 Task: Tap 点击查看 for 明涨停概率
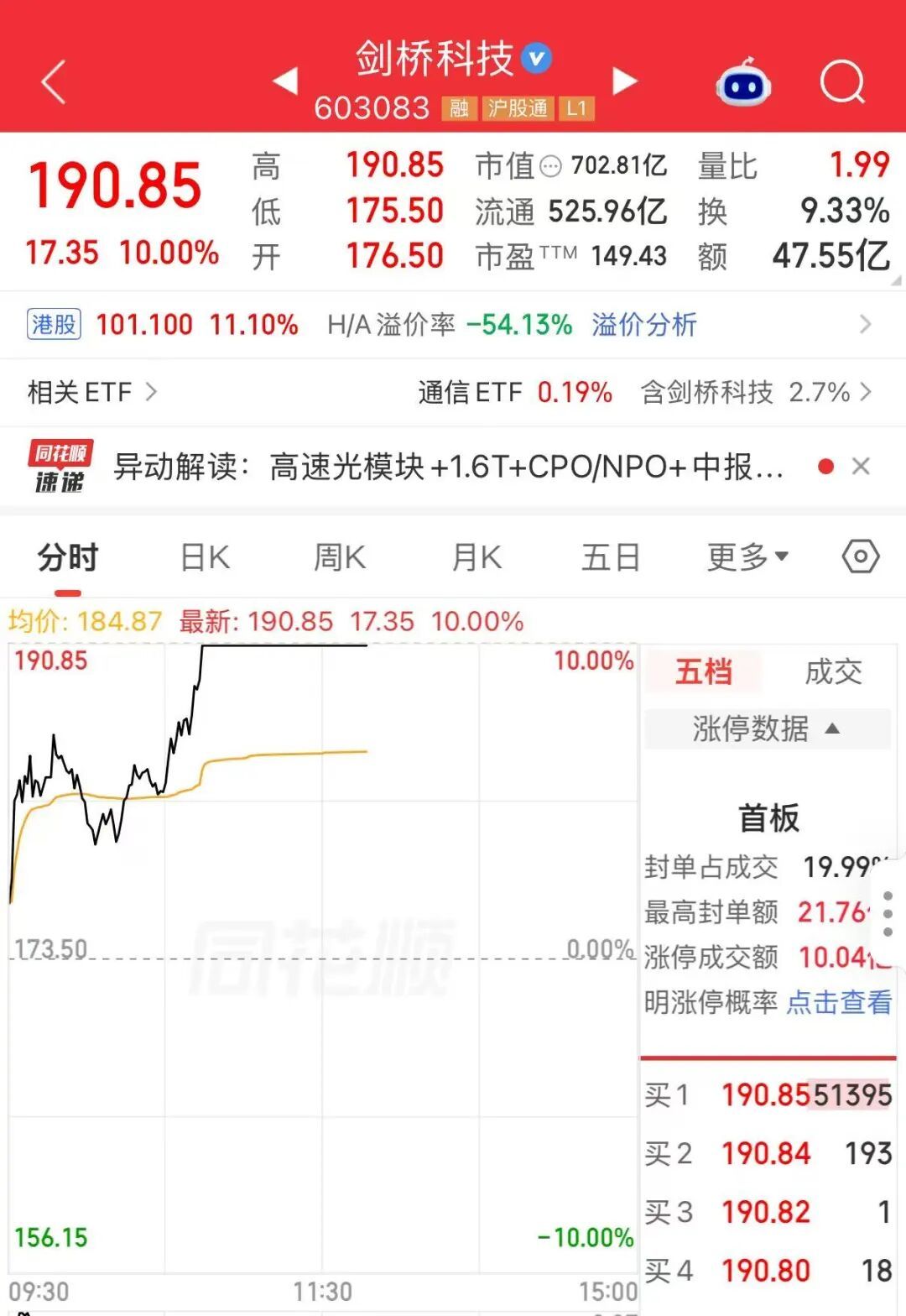coord(839,1002)
